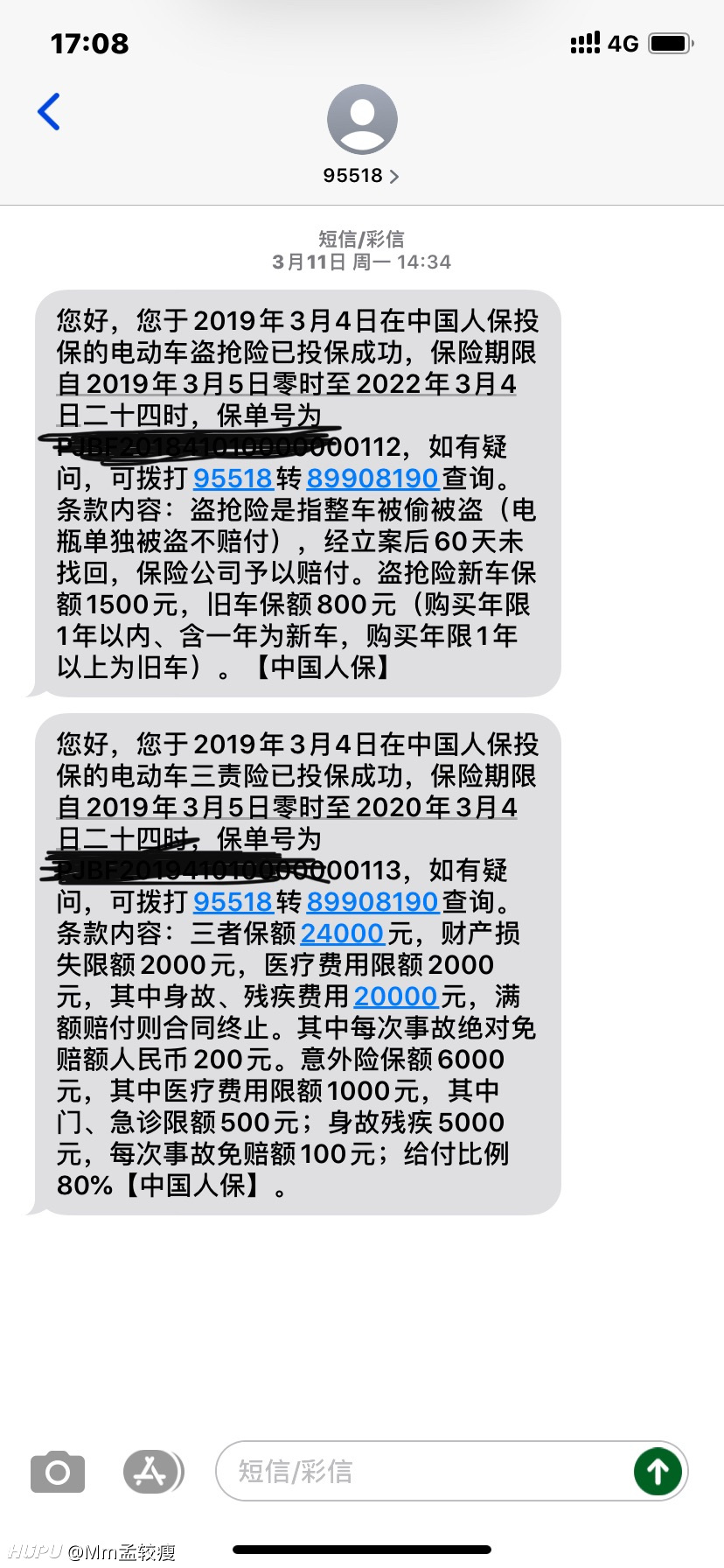This screenshot has height=1568, width=724.
Task: Open the camera to attach a photo
Action: point(58,1472)
